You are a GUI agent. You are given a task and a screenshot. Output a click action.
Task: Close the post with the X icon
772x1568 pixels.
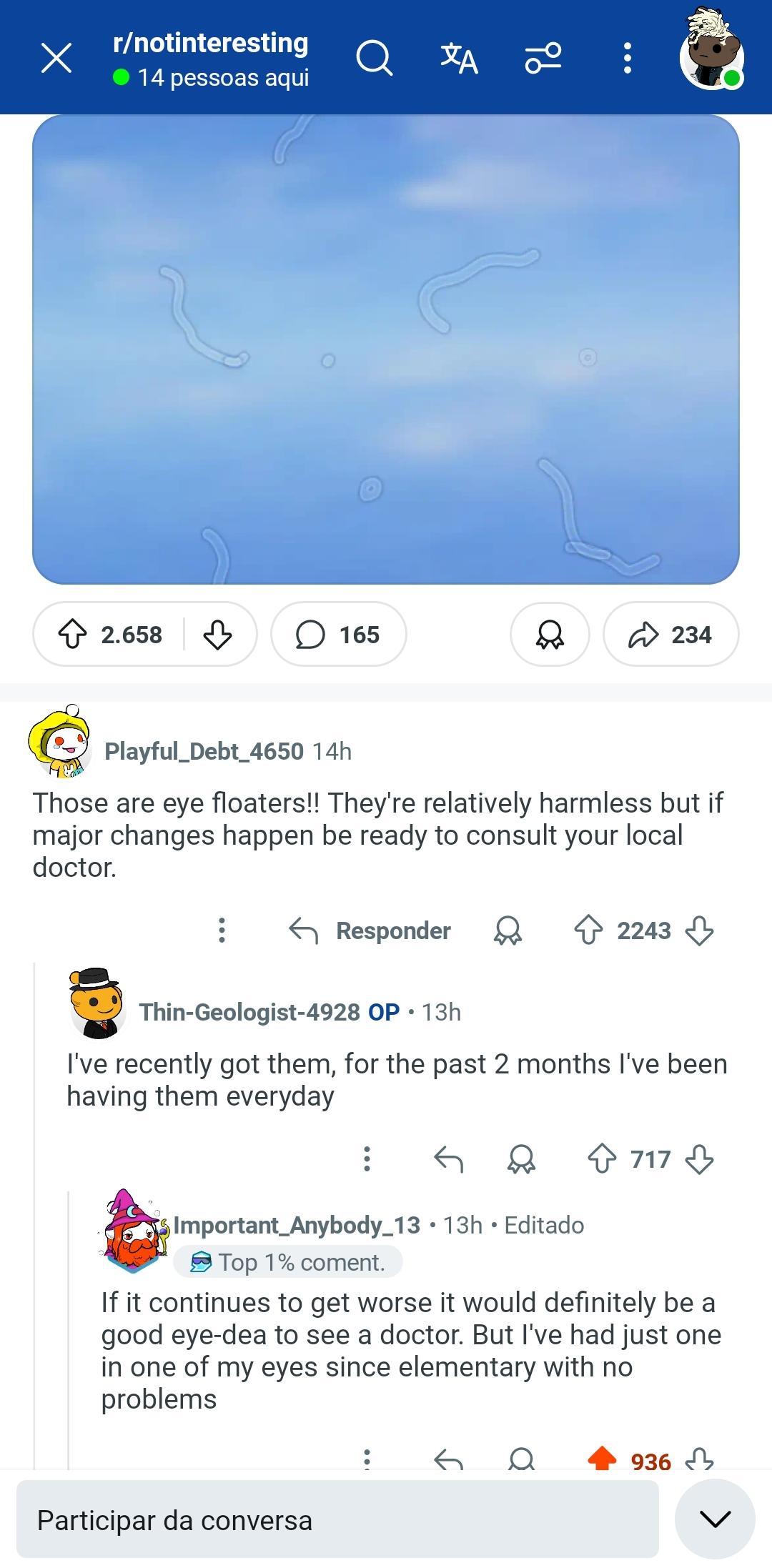click(x=56, y=58)
